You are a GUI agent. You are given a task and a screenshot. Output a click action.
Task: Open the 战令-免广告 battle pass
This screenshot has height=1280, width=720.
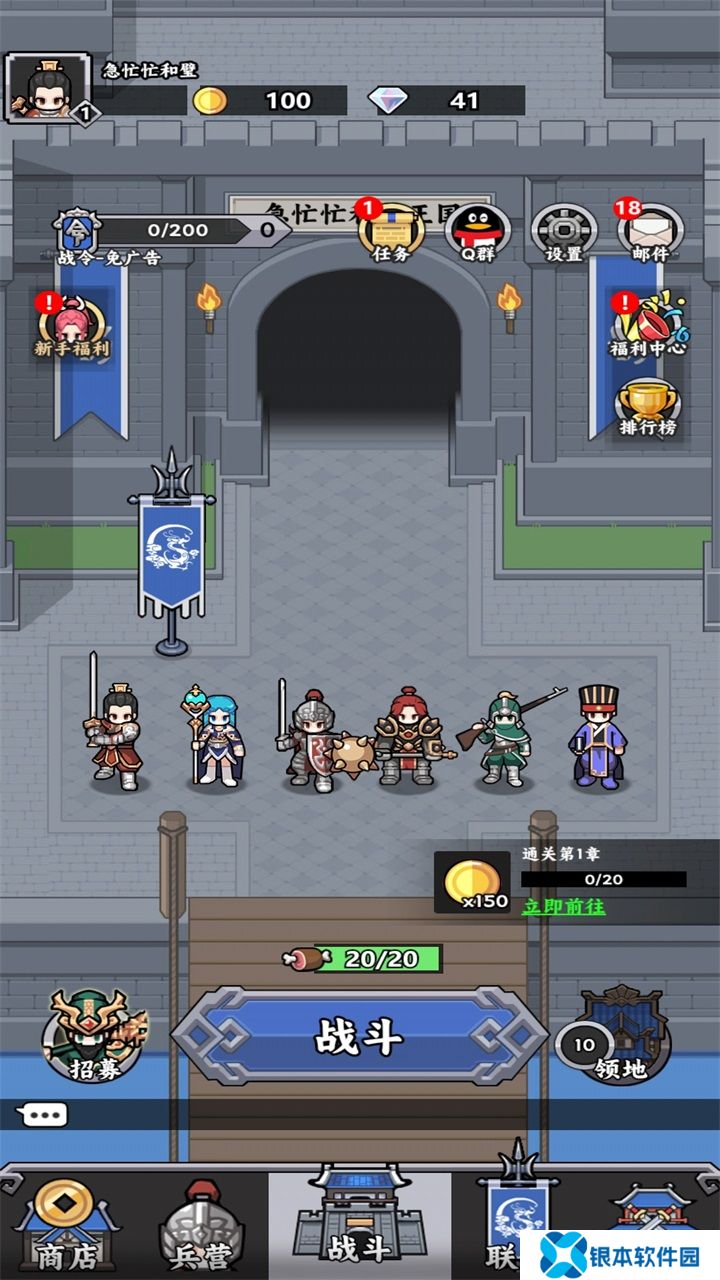[x=108, y=238]
